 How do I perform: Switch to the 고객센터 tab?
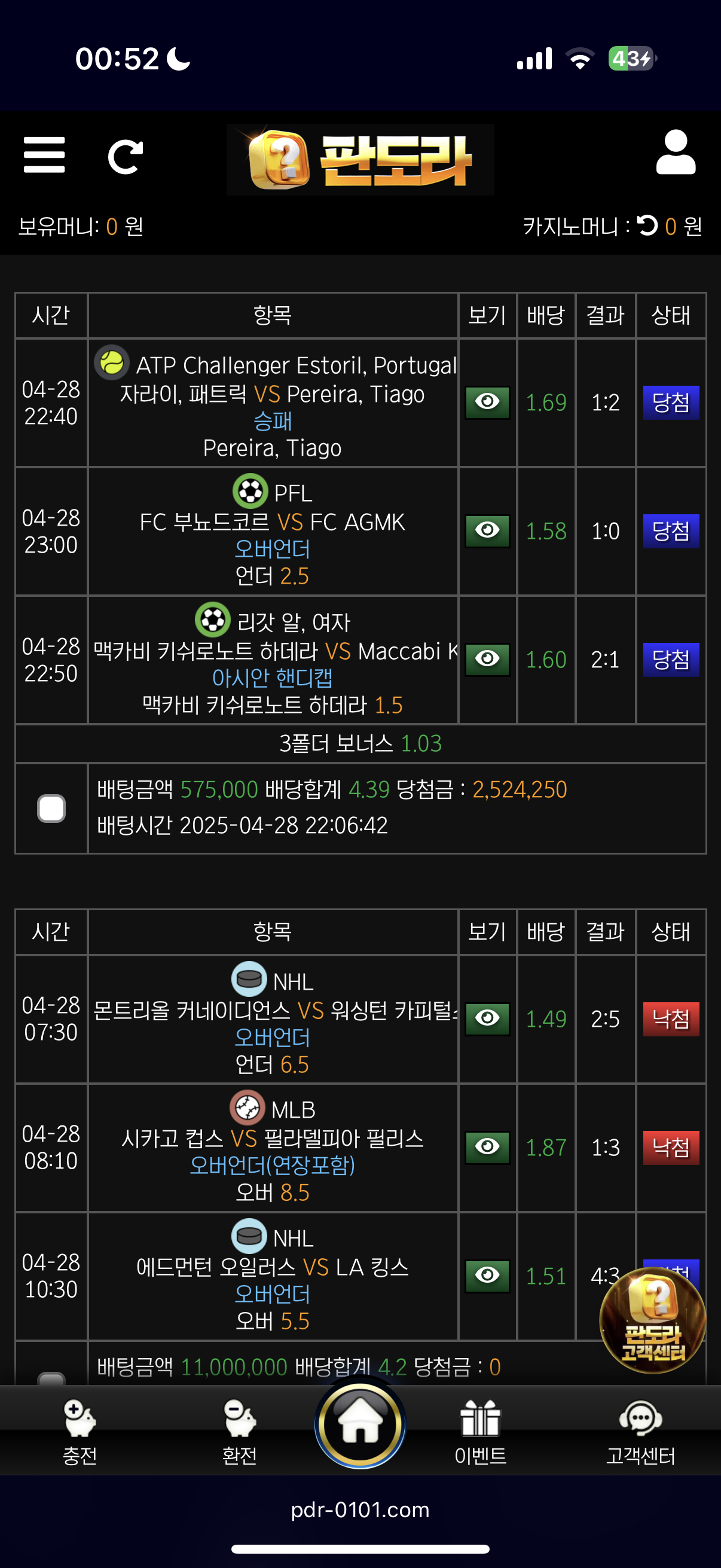click(641, 1432)
